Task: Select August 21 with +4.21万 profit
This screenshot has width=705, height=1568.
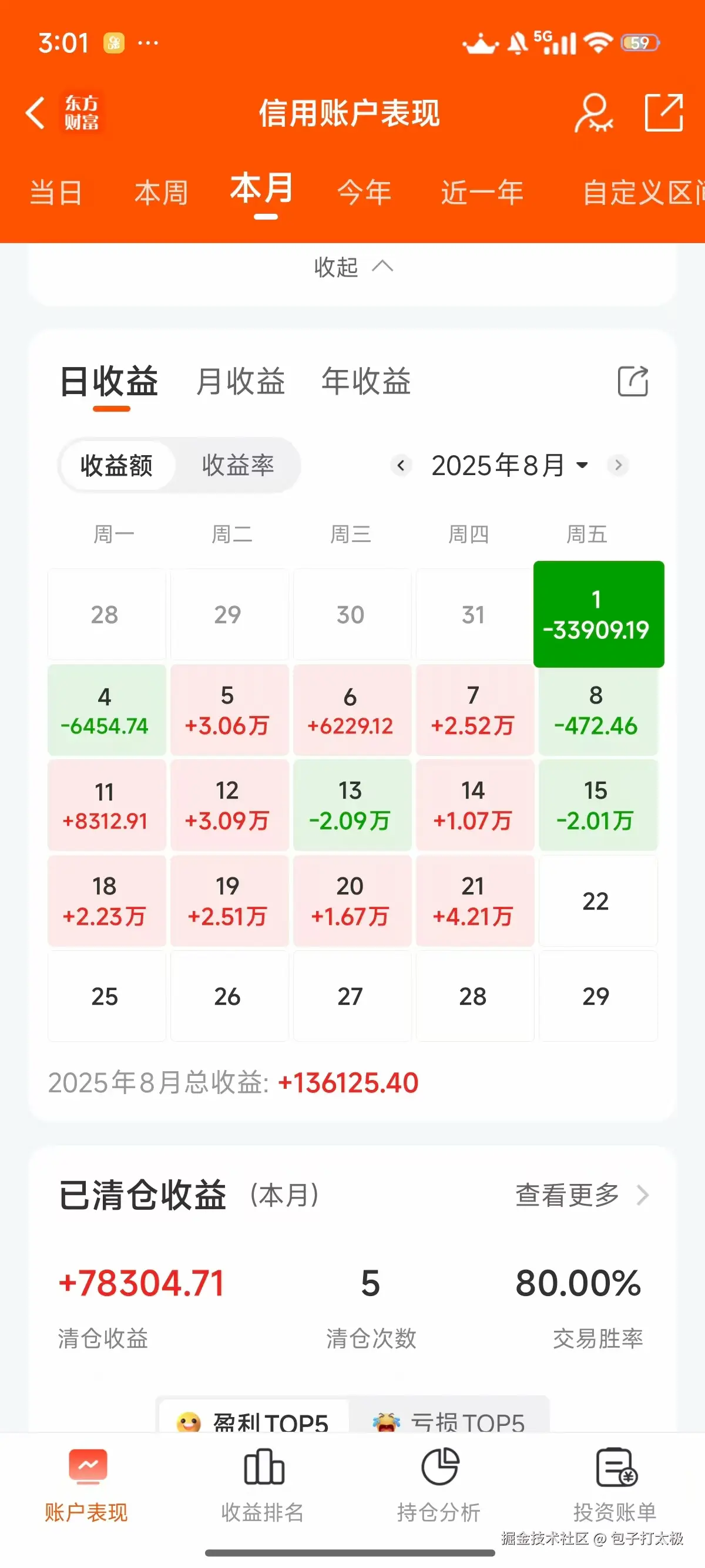Action: (475, 901)
